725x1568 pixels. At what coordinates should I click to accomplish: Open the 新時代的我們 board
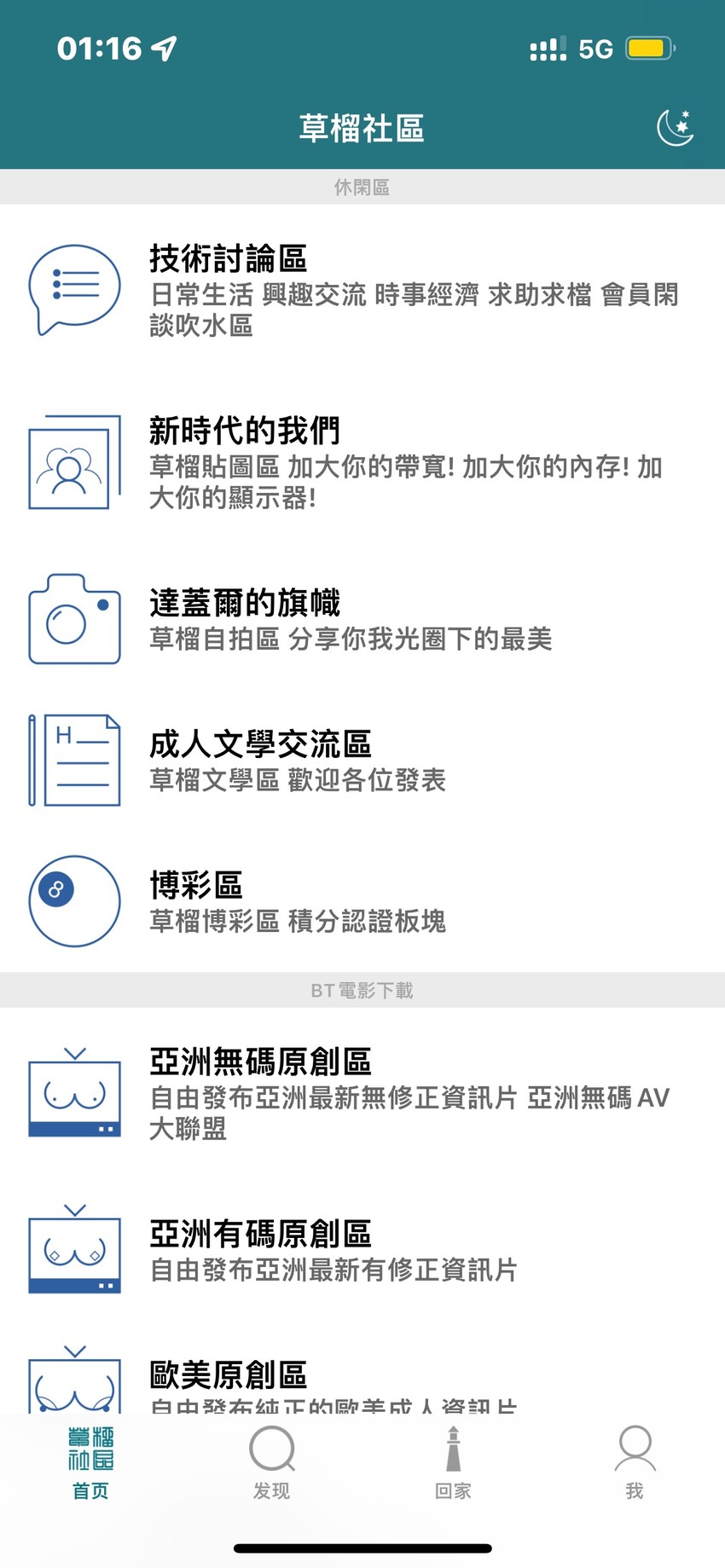pyautogui.click(x=362, y=462)
